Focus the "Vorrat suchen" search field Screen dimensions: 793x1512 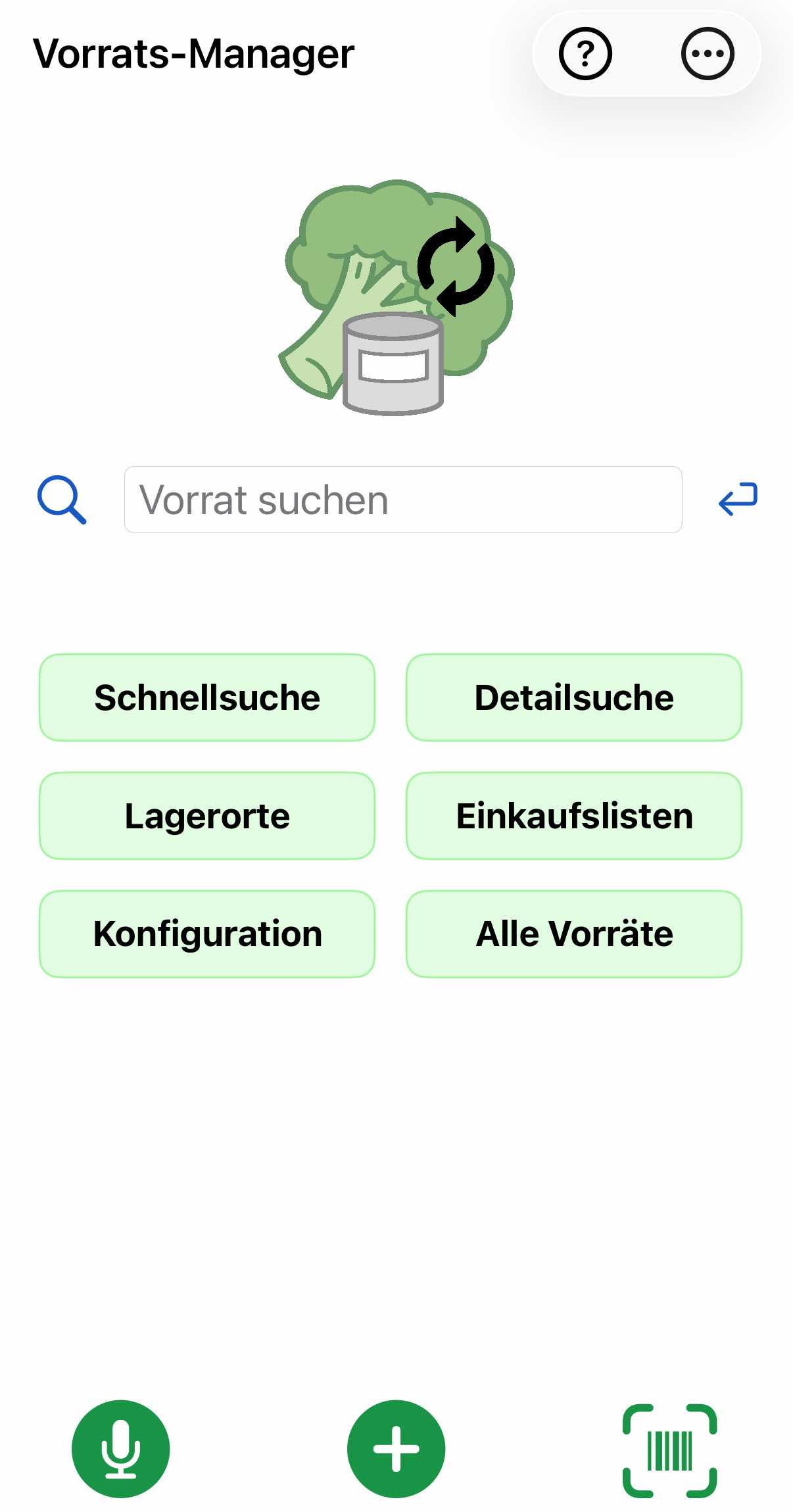pos(402,500)
